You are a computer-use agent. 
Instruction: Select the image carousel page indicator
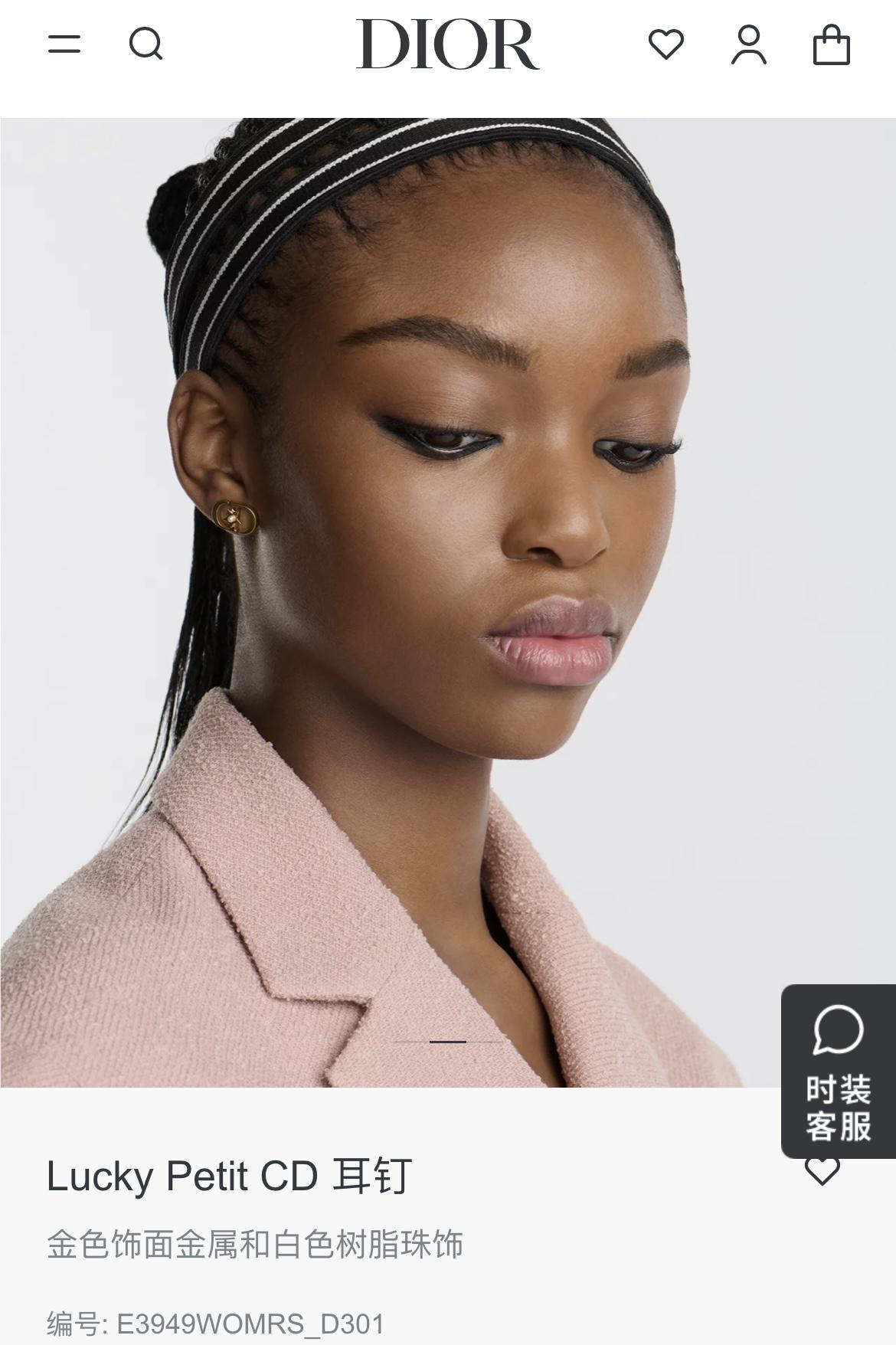click(x=448, y=1042)
